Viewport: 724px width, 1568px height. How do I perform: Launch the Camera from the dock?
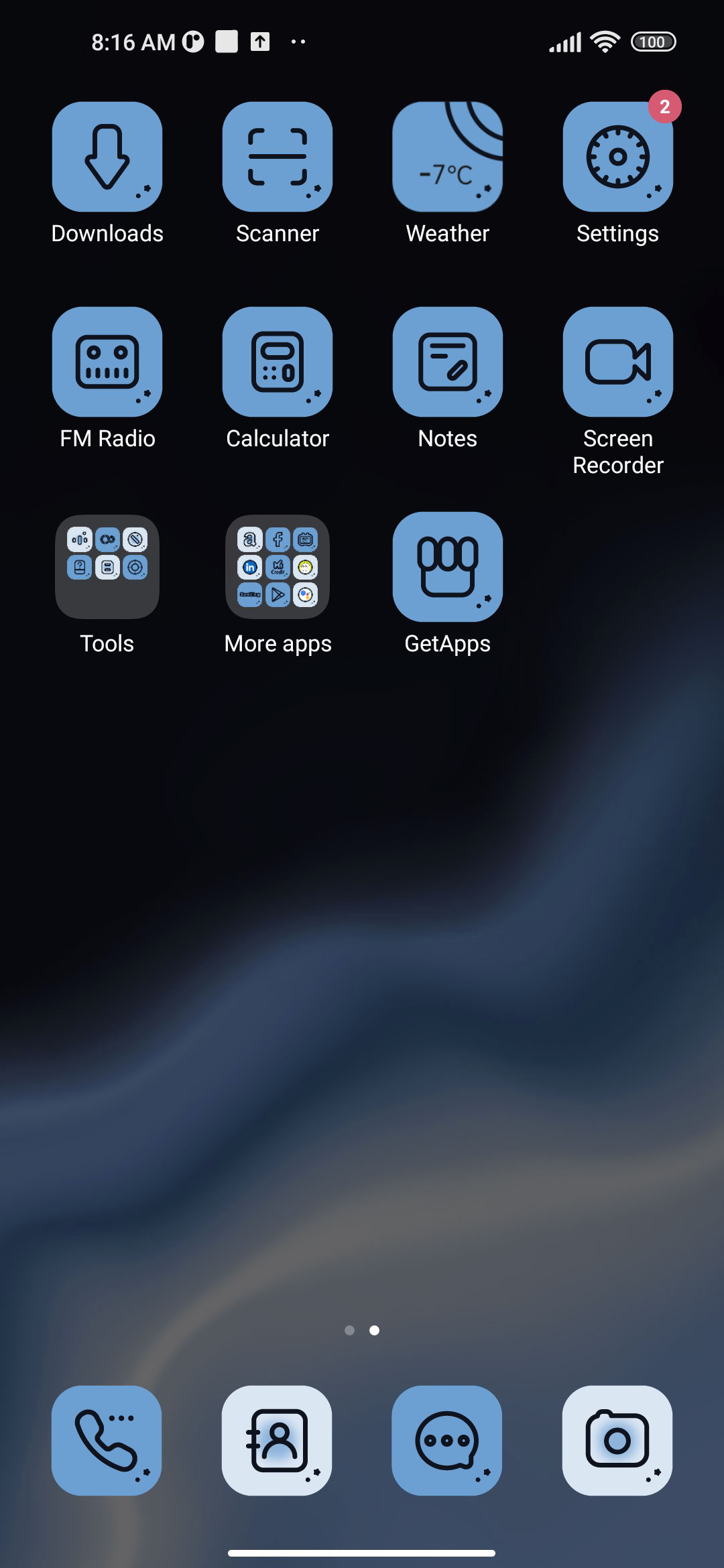pyautogui.click(x=617, y=1441)
